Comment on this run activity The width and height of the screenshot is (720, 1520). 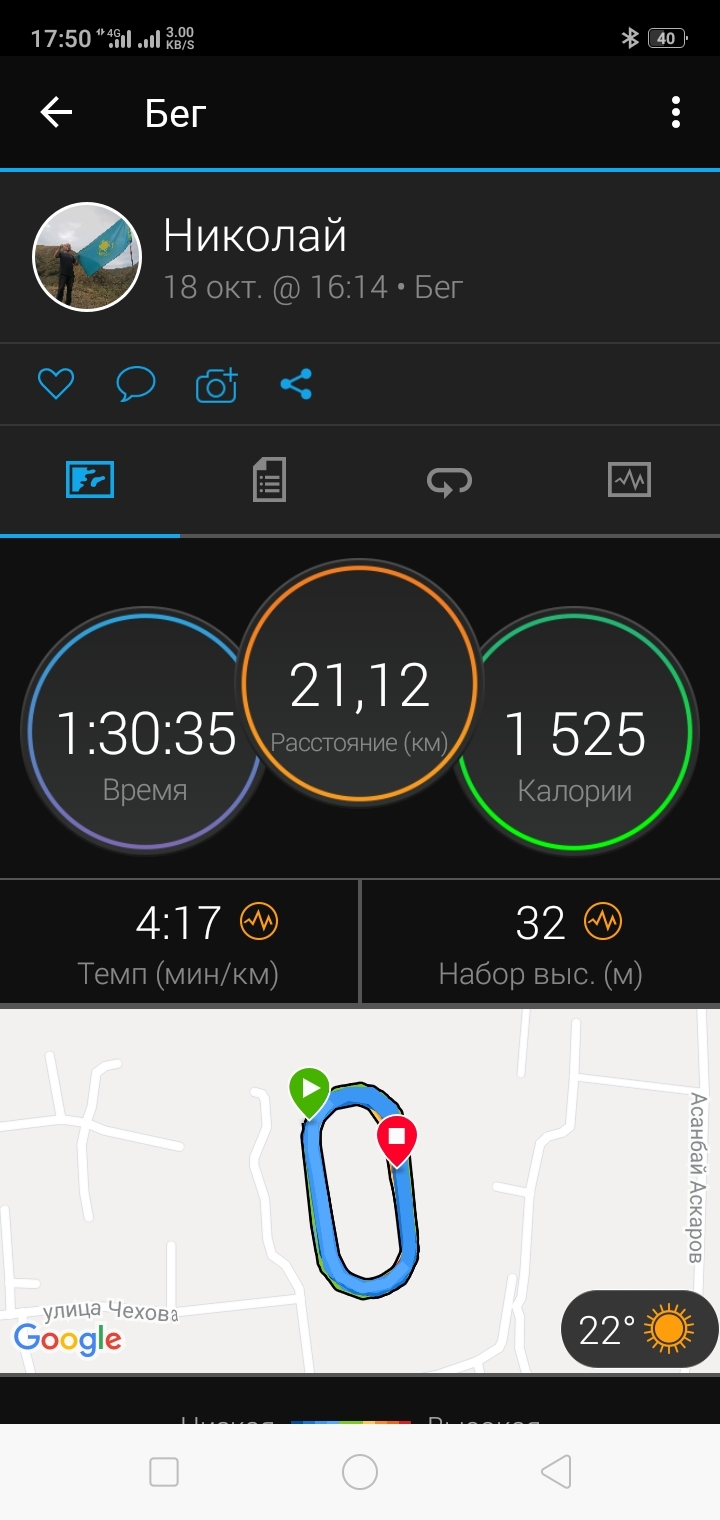click(x=136, y=384)
